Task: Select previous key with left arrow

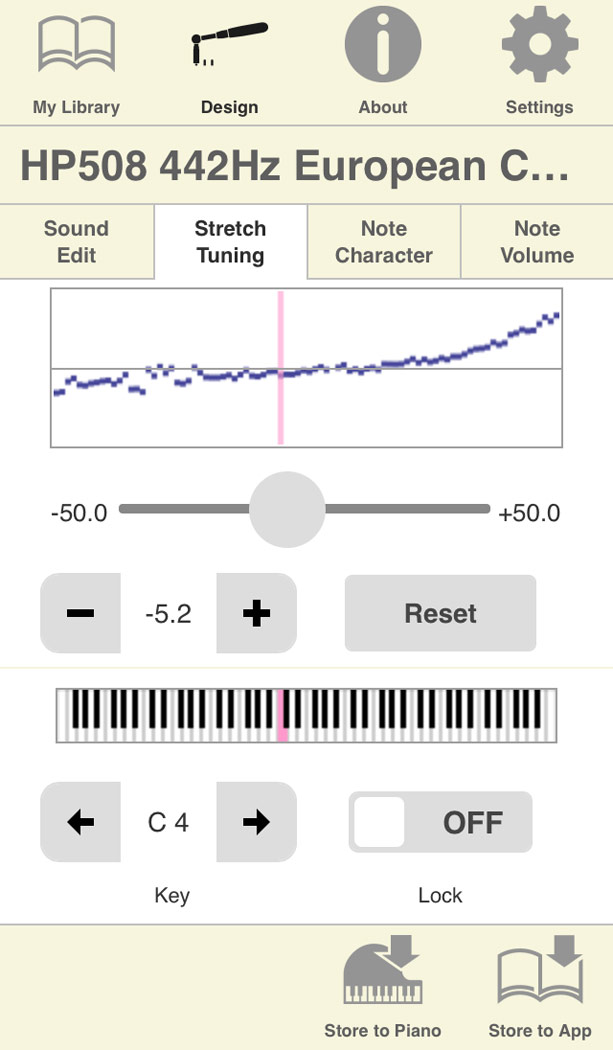Action: [80, 822]
